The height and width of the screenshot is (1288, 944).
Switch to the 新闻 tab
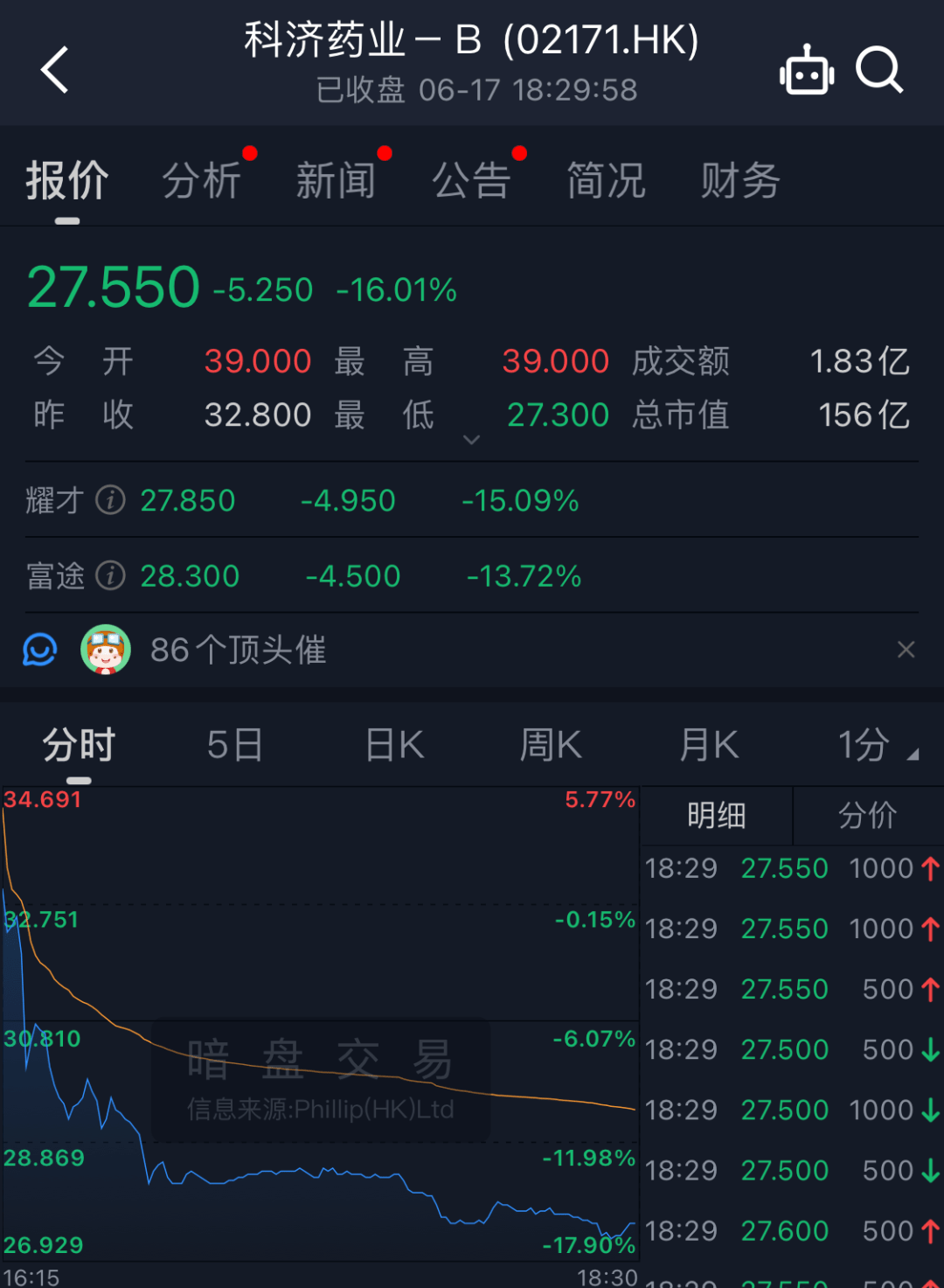[x=337, y=181]
